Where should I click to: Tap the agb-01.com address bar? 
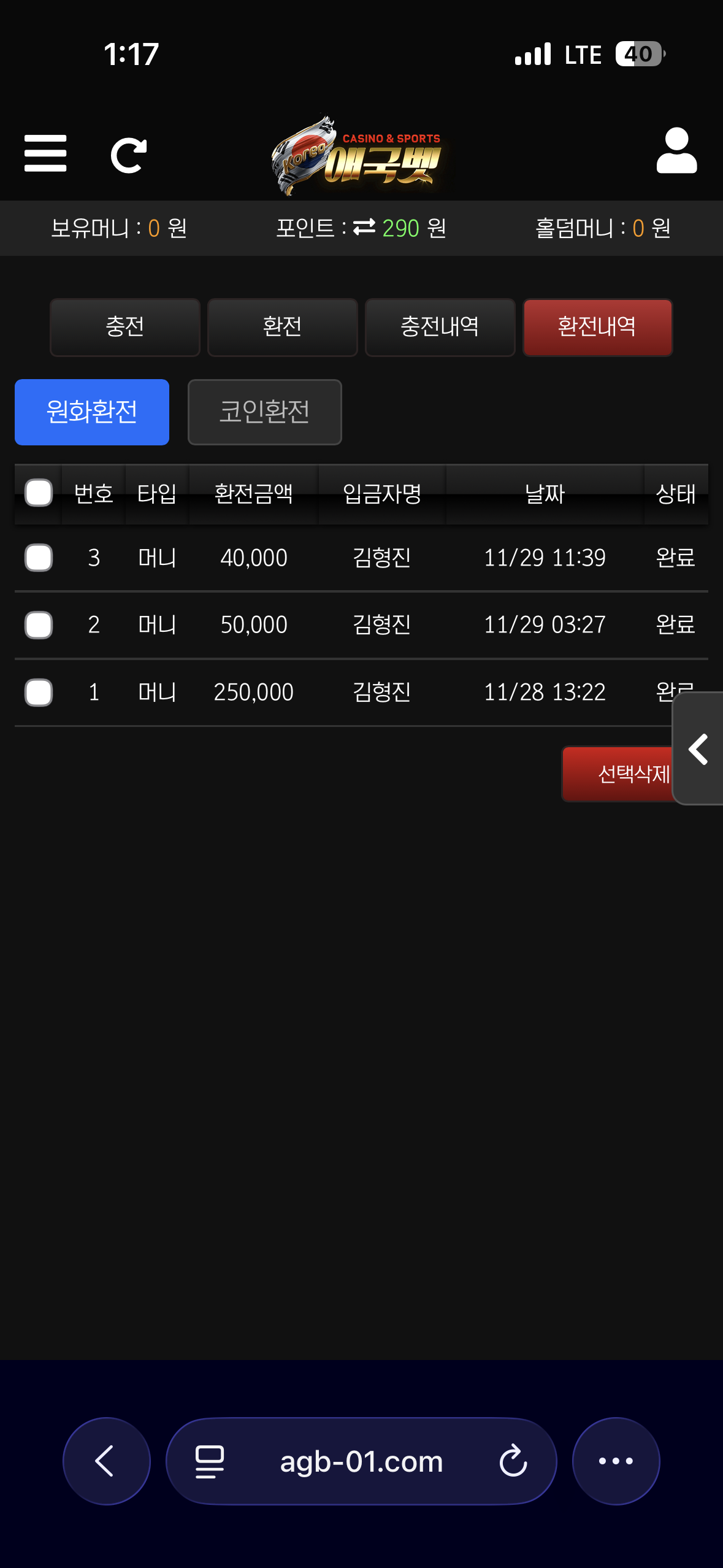(x=361, y=1461)
